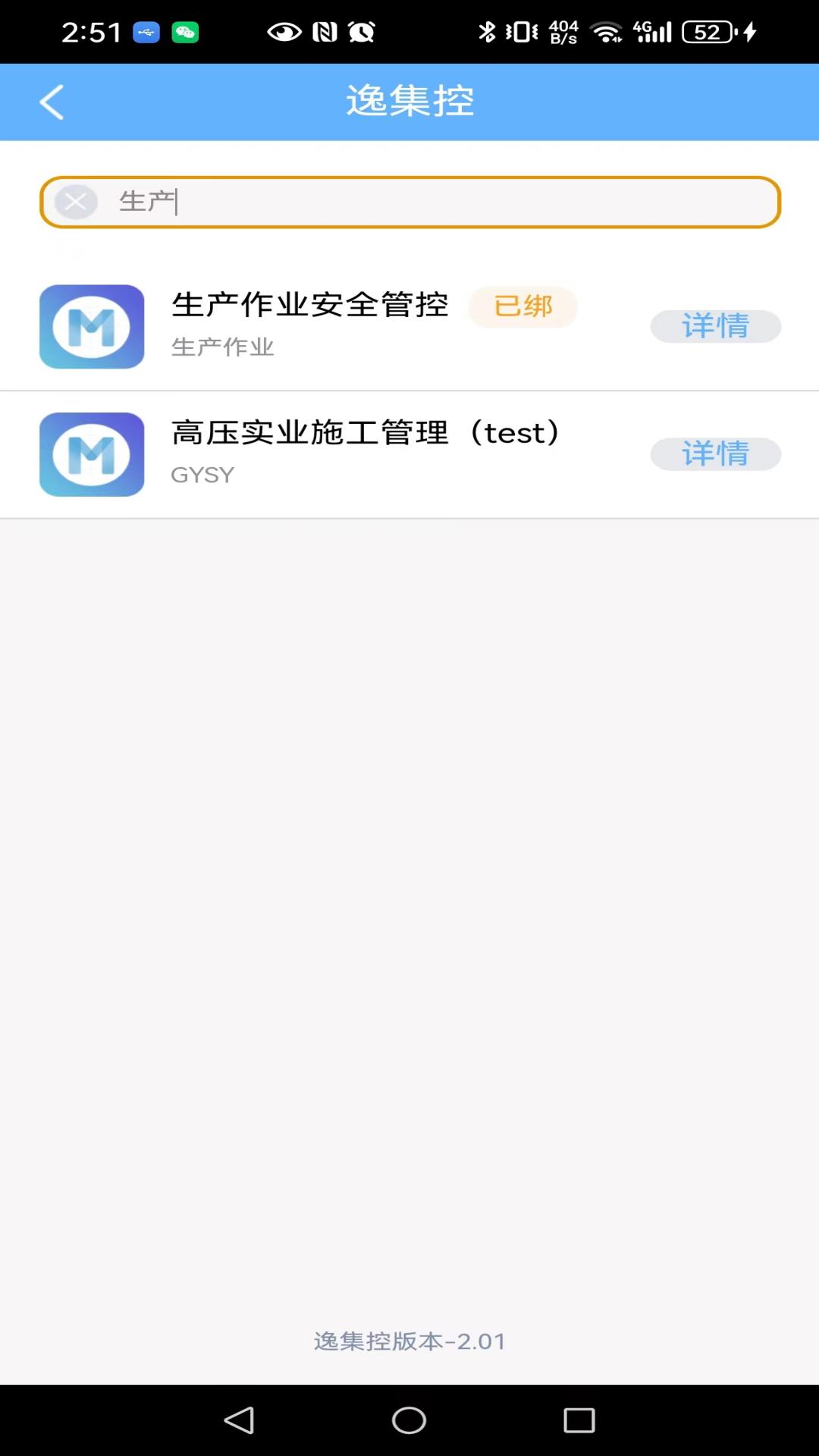Open 详情 for 生产作业安全管控
The height and width of the screenshot is (1456, 819).
[715, 327]
